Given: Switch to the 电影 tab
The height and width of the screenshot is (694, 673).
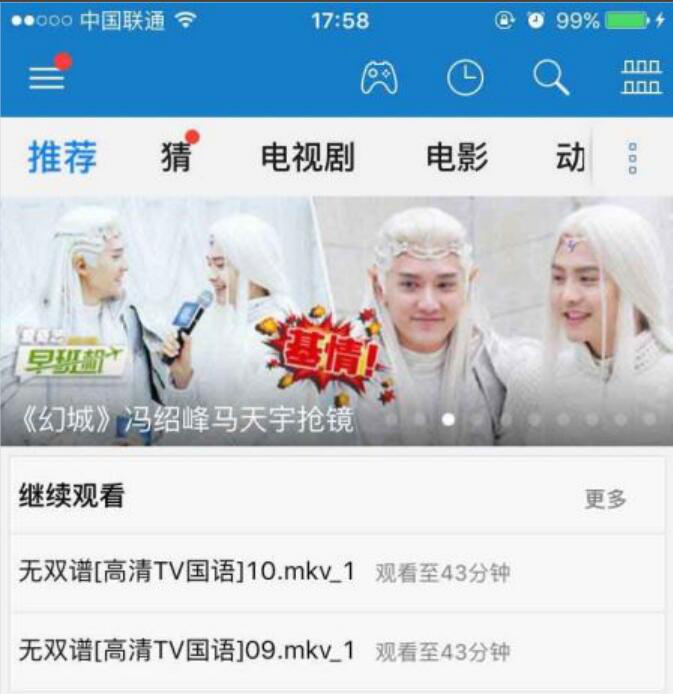Looking at the screenshot, I should point(457,158).
